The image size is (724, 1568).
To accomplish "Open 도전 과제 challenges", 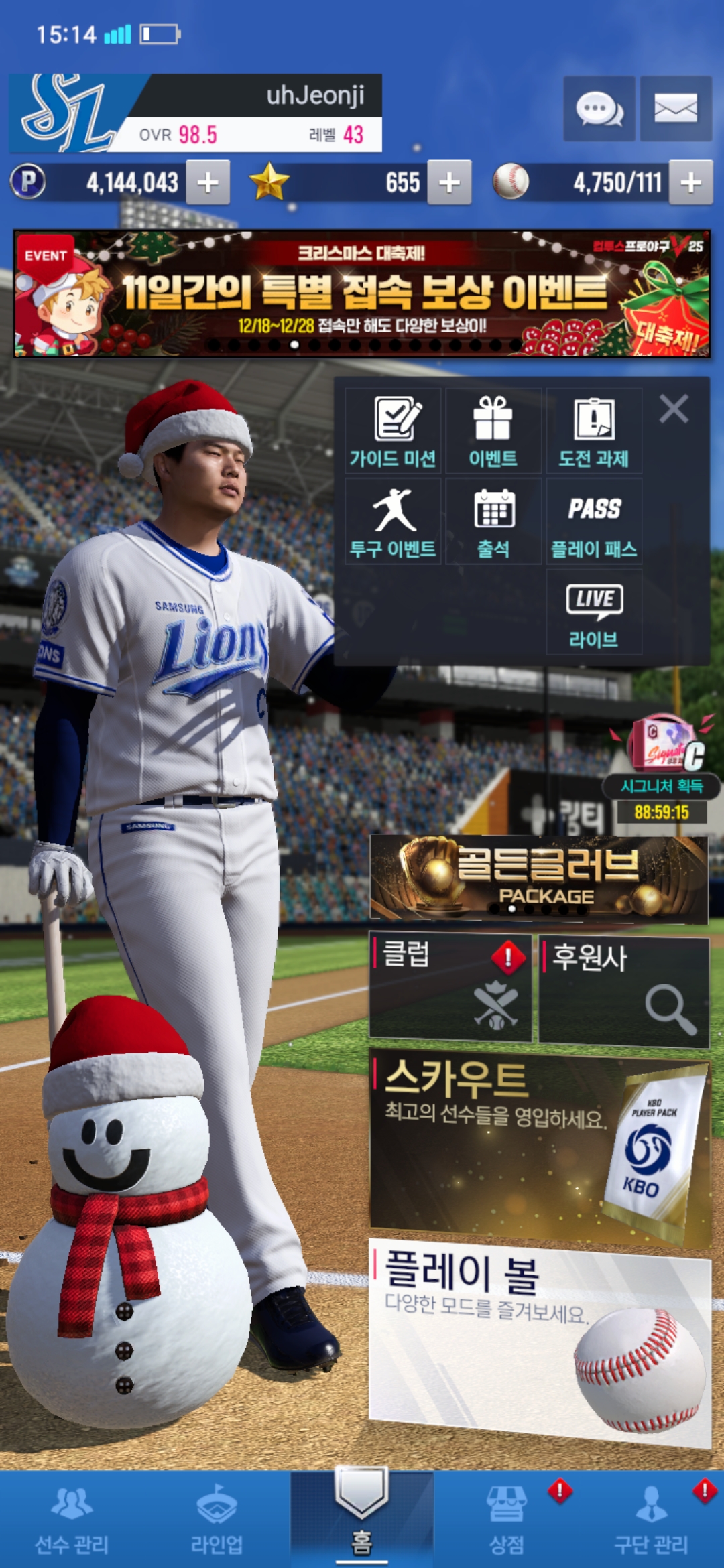I will 593,432.
